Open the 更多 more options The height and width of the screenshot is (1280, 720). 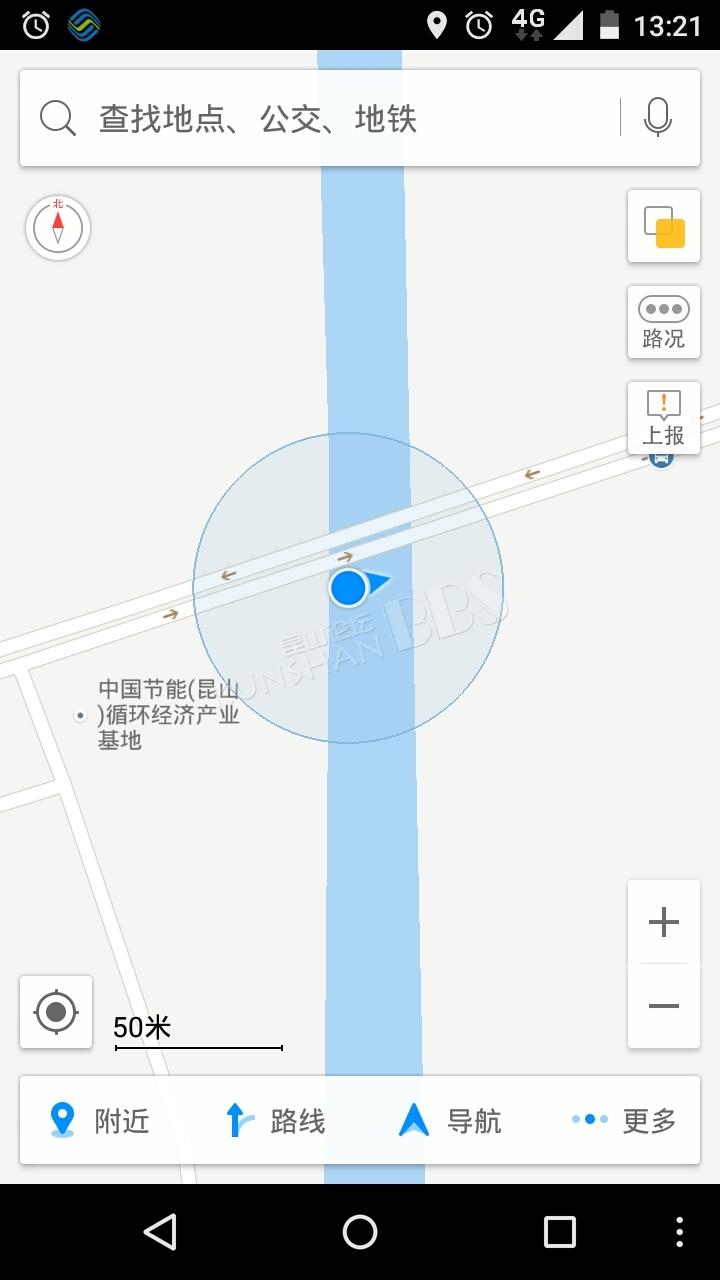coord(624,1120)
